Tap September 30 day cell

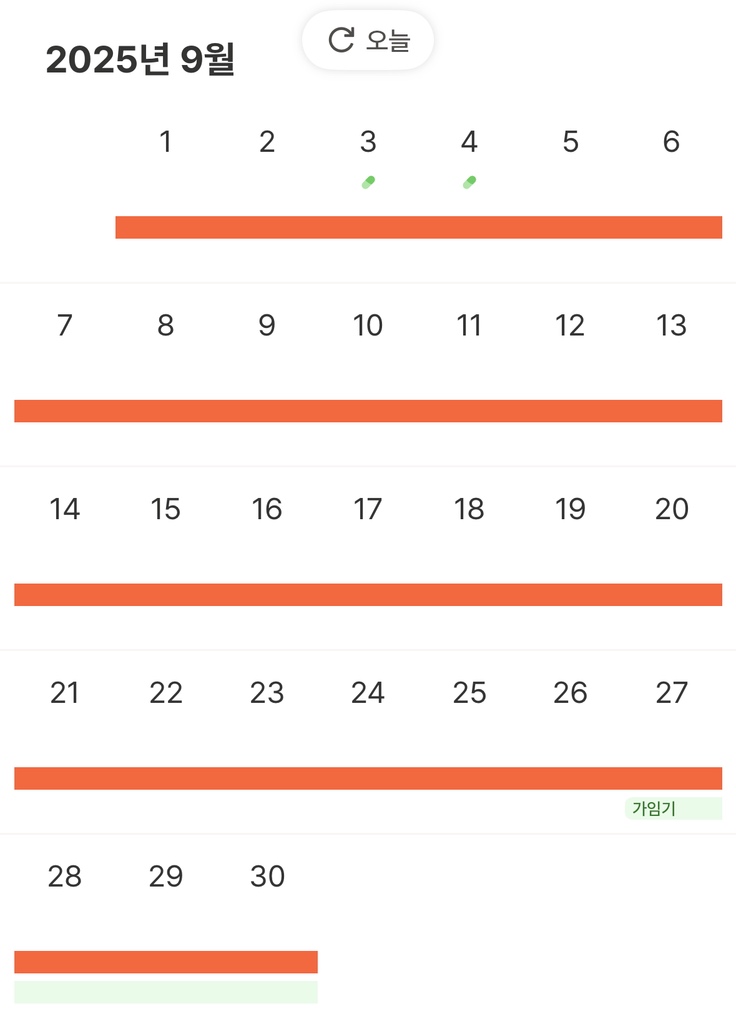click(x=267, y=877)
